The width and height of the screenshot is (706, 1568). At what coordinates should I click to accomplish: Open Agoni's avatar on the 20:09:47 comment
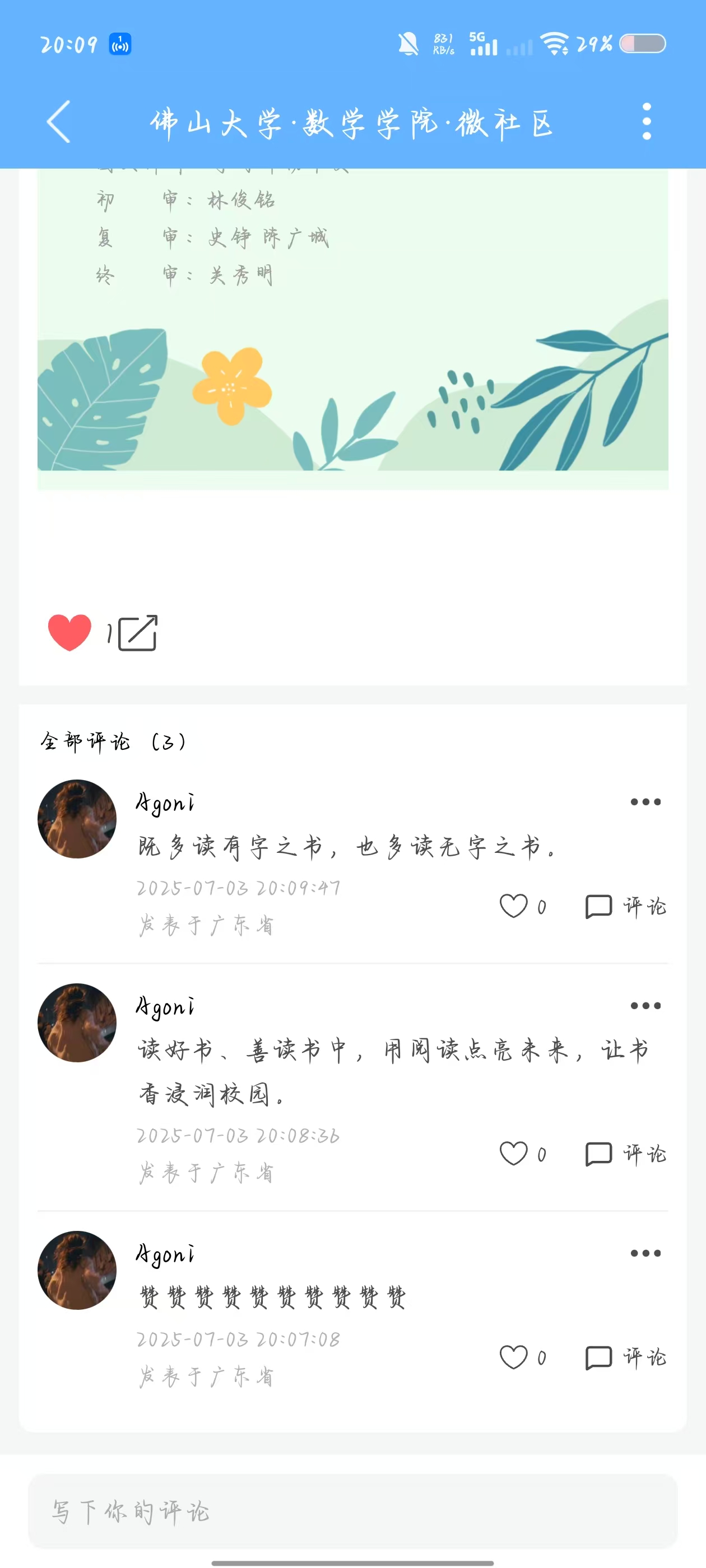(77, 819)
